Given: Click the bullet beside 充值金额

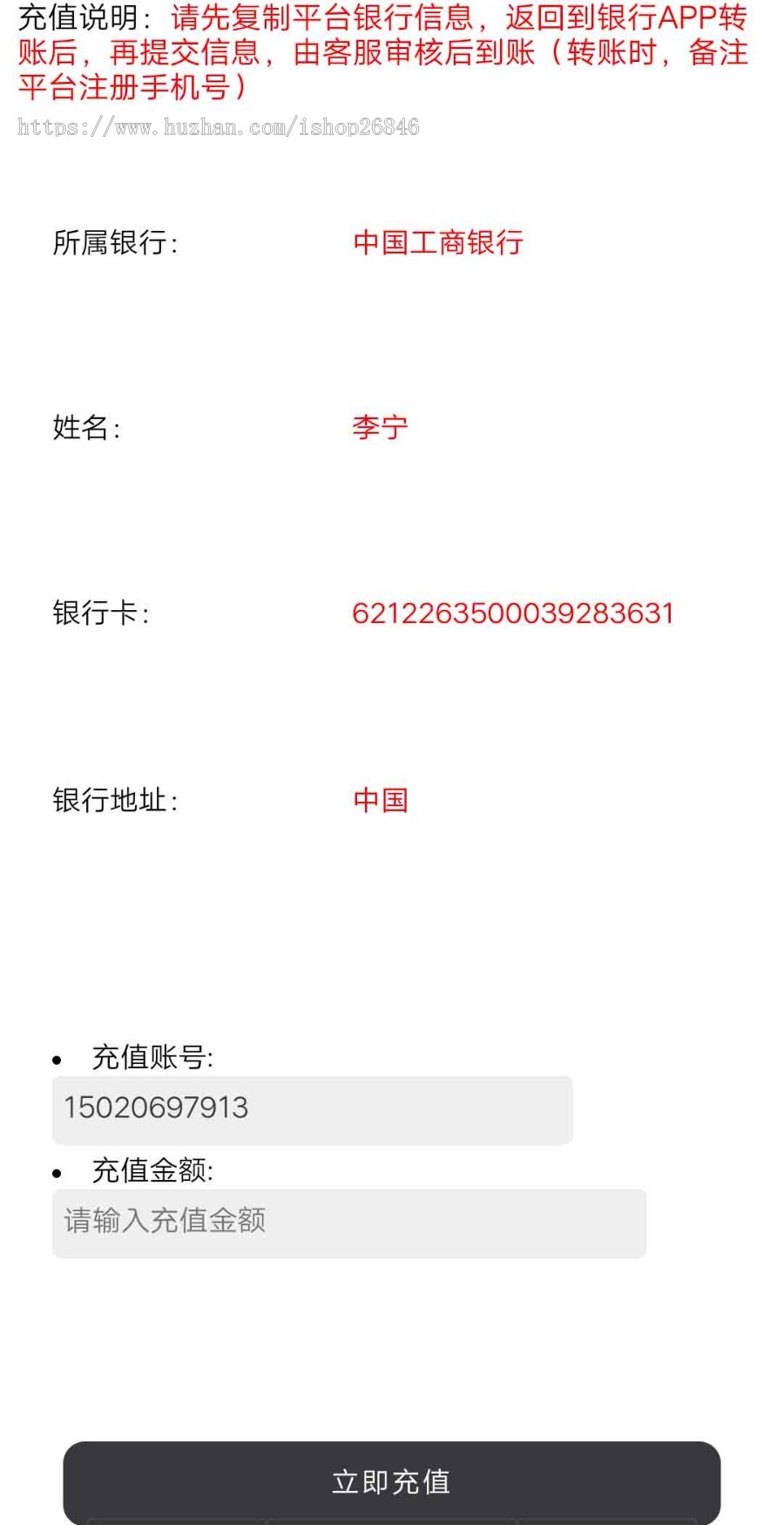Looking at the screenshot, I should (57, 1172).
